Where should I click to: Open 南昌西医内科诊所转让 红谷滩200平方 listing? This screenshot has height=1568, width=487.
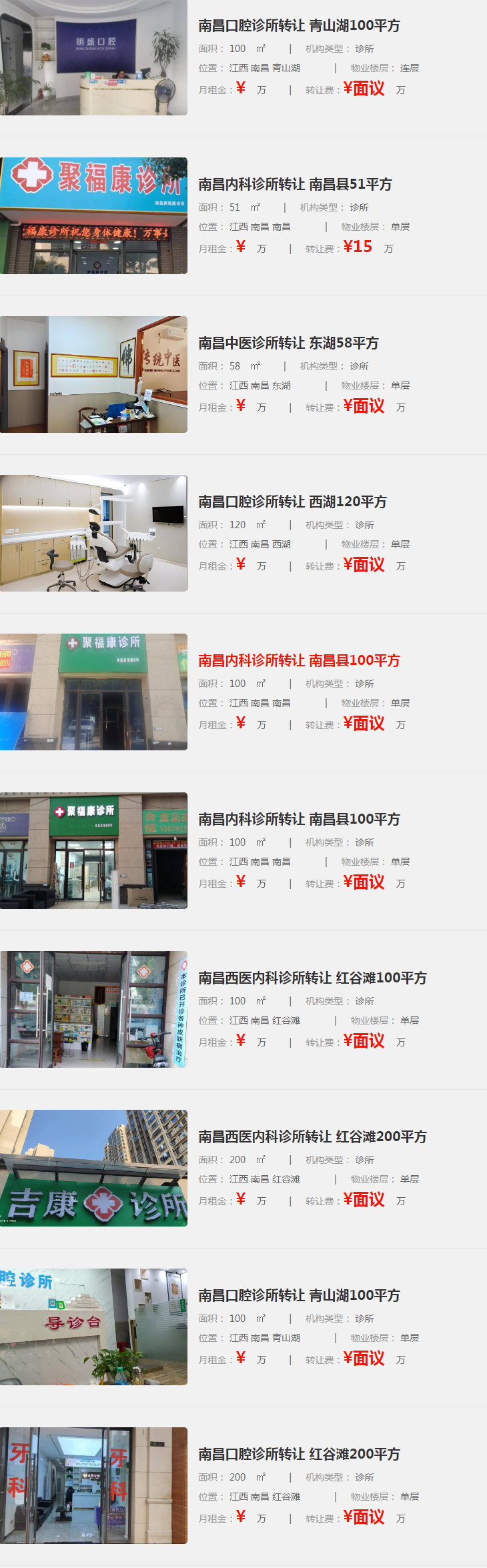(312, 1137)
